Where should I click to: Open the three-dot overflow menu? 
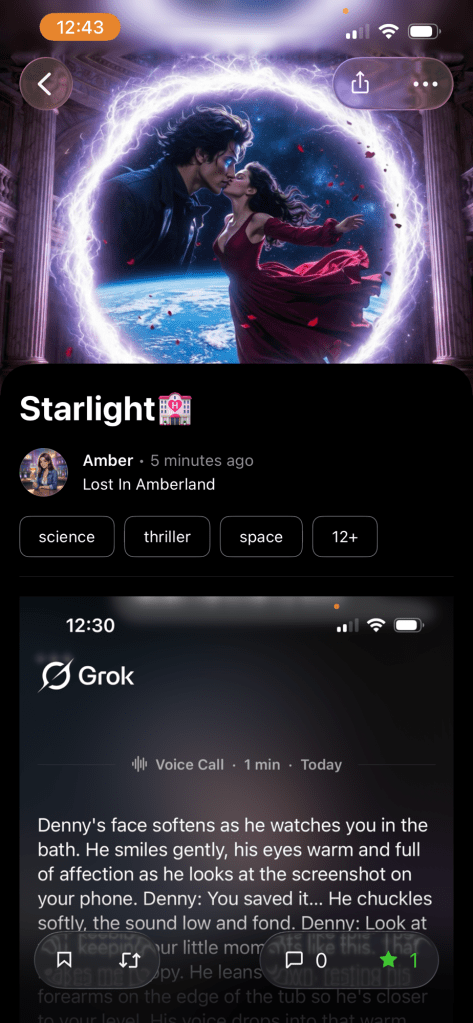[x=425, y=84]
